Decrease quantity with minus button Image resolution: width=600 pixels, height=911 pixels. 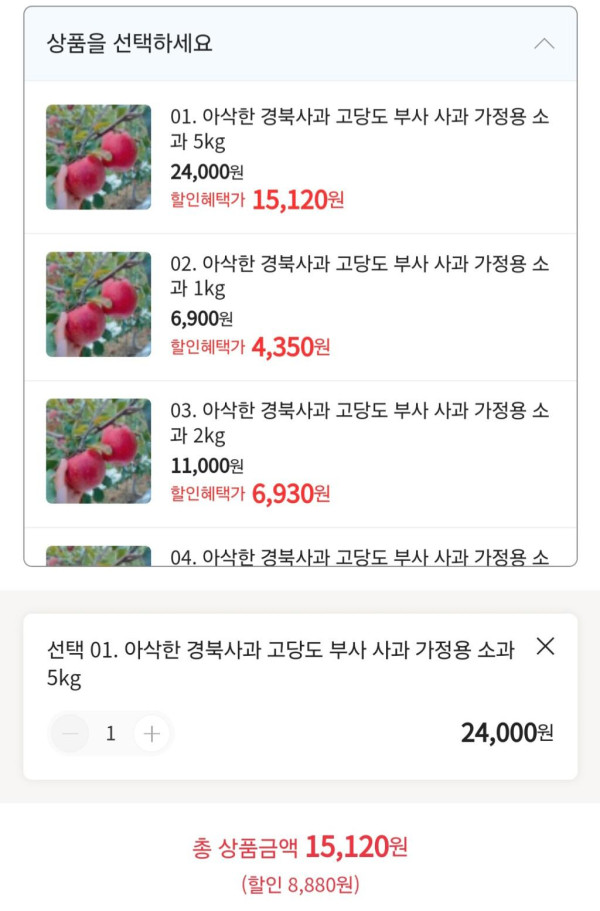click(x=70, y=734)
